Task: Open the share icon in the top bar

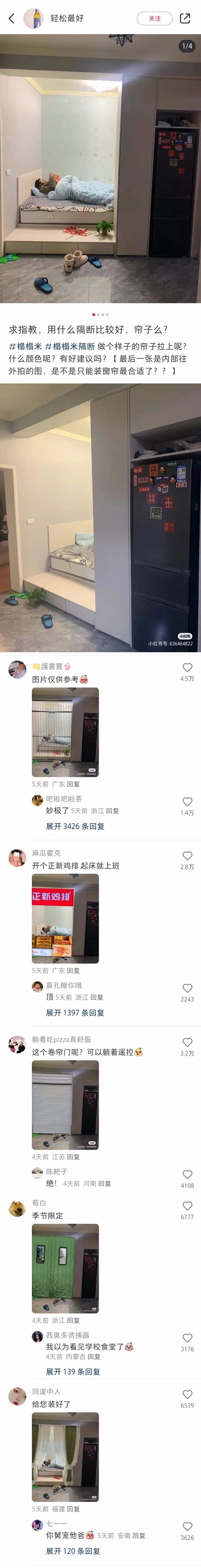Action: tap(185, 18)
